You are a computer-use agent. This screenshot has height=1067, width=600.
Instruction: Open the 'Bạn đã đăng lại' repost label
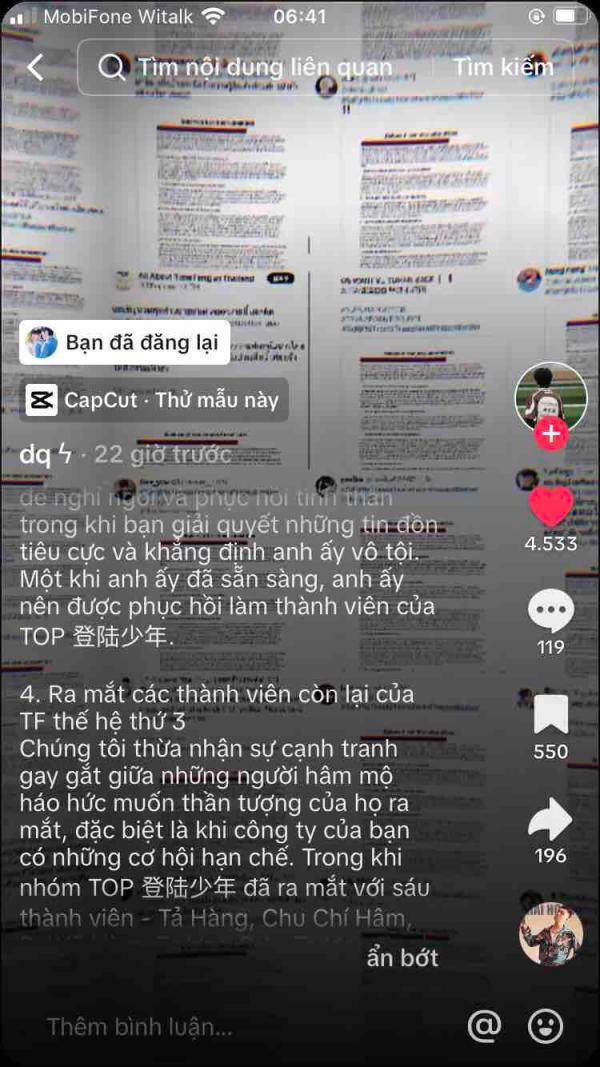125,343
